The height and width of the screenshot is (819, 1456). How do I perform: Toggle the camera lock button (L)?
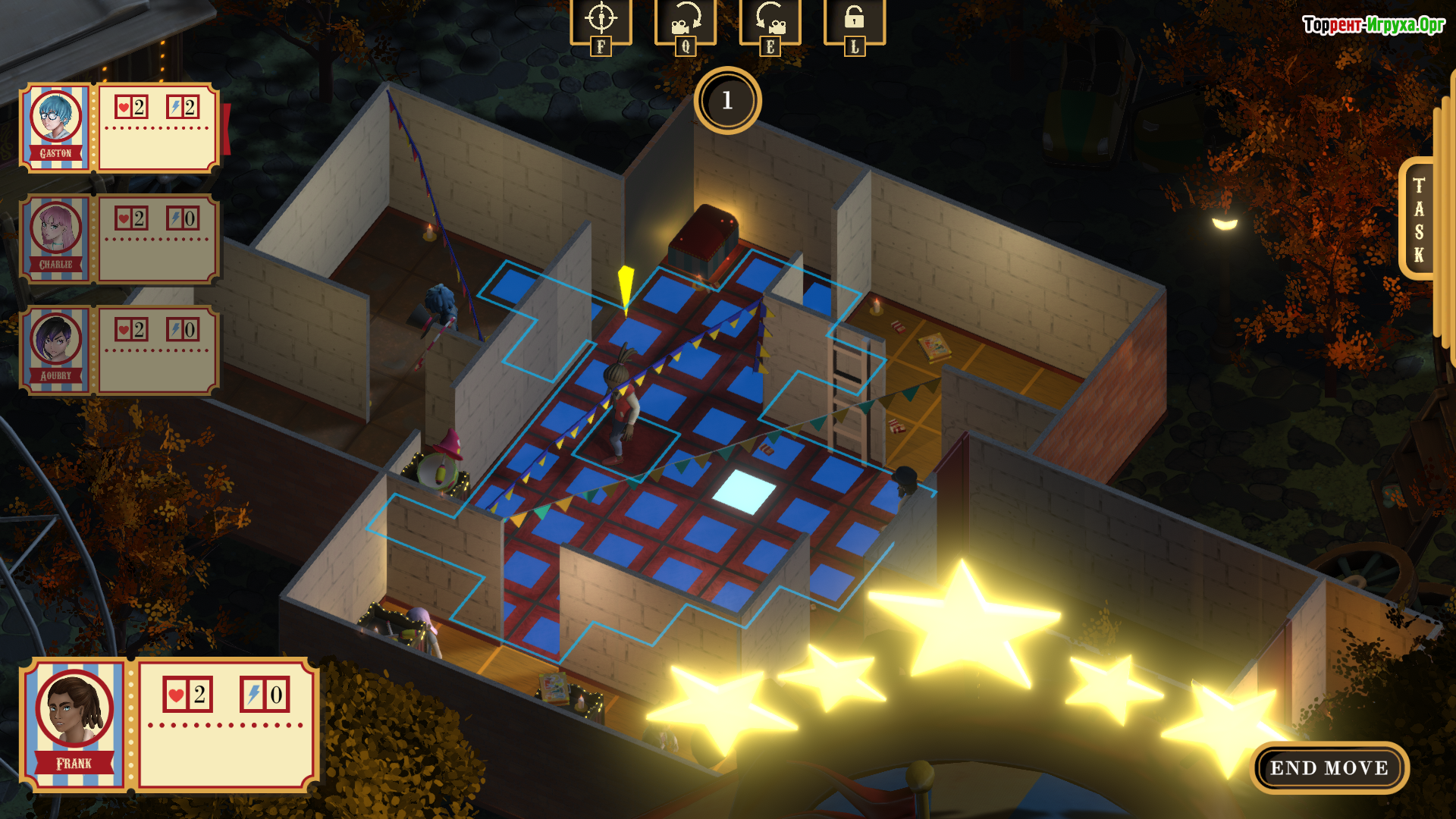click(x=855, y=23)
